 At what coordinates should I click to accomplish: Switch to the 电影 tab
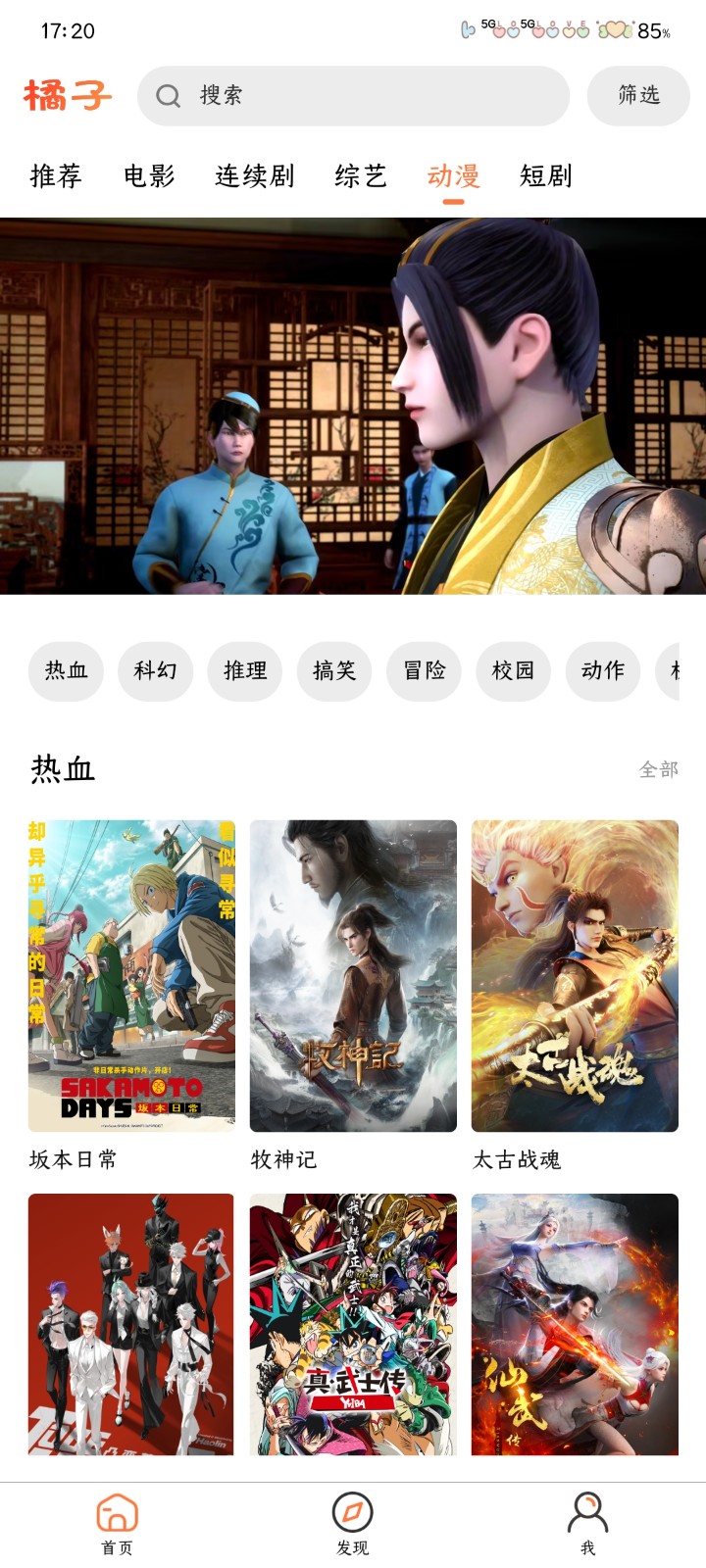(x=149, y=176)
